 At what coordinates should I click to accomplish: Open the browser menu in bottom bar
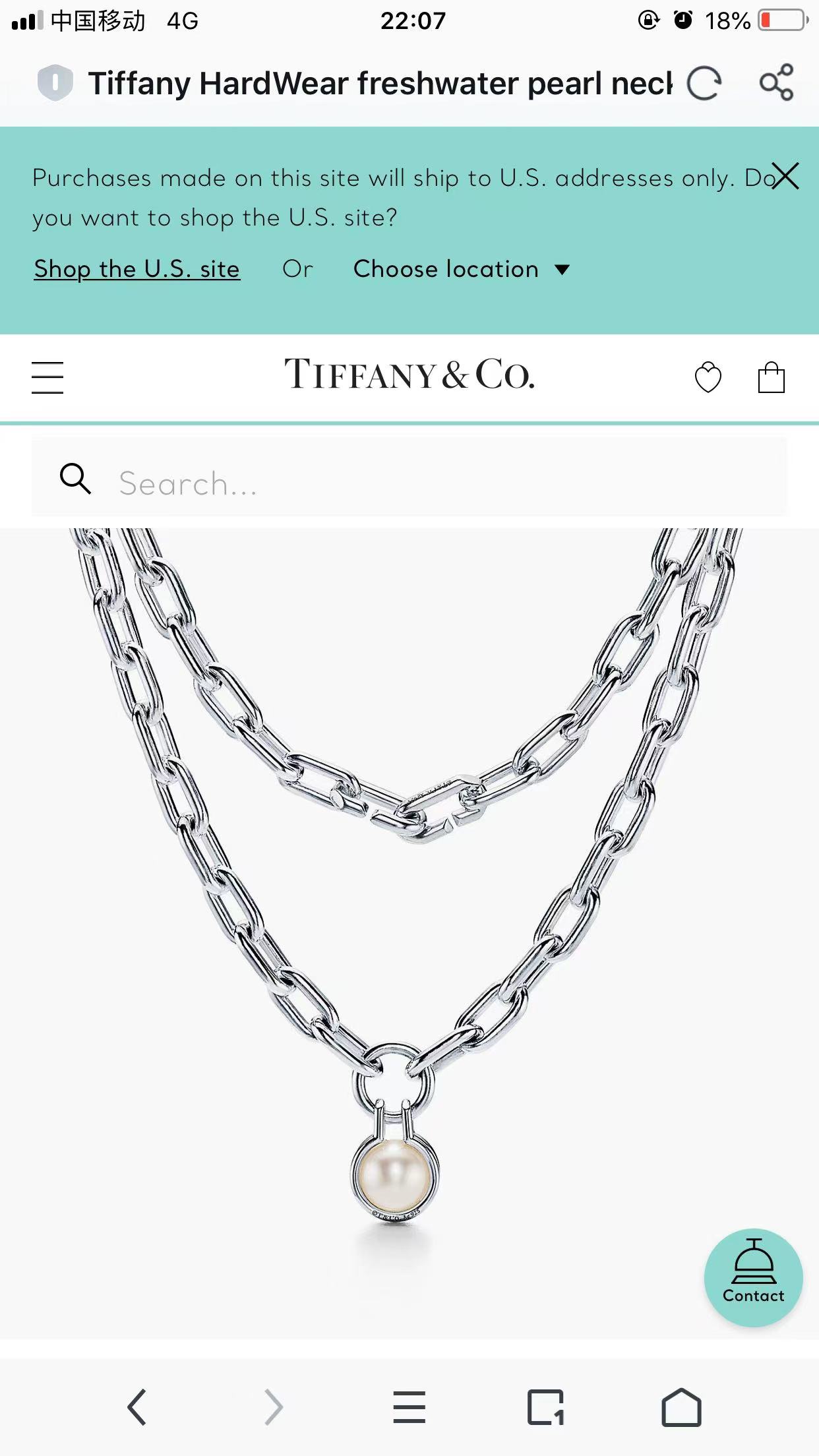point(409,1407)
